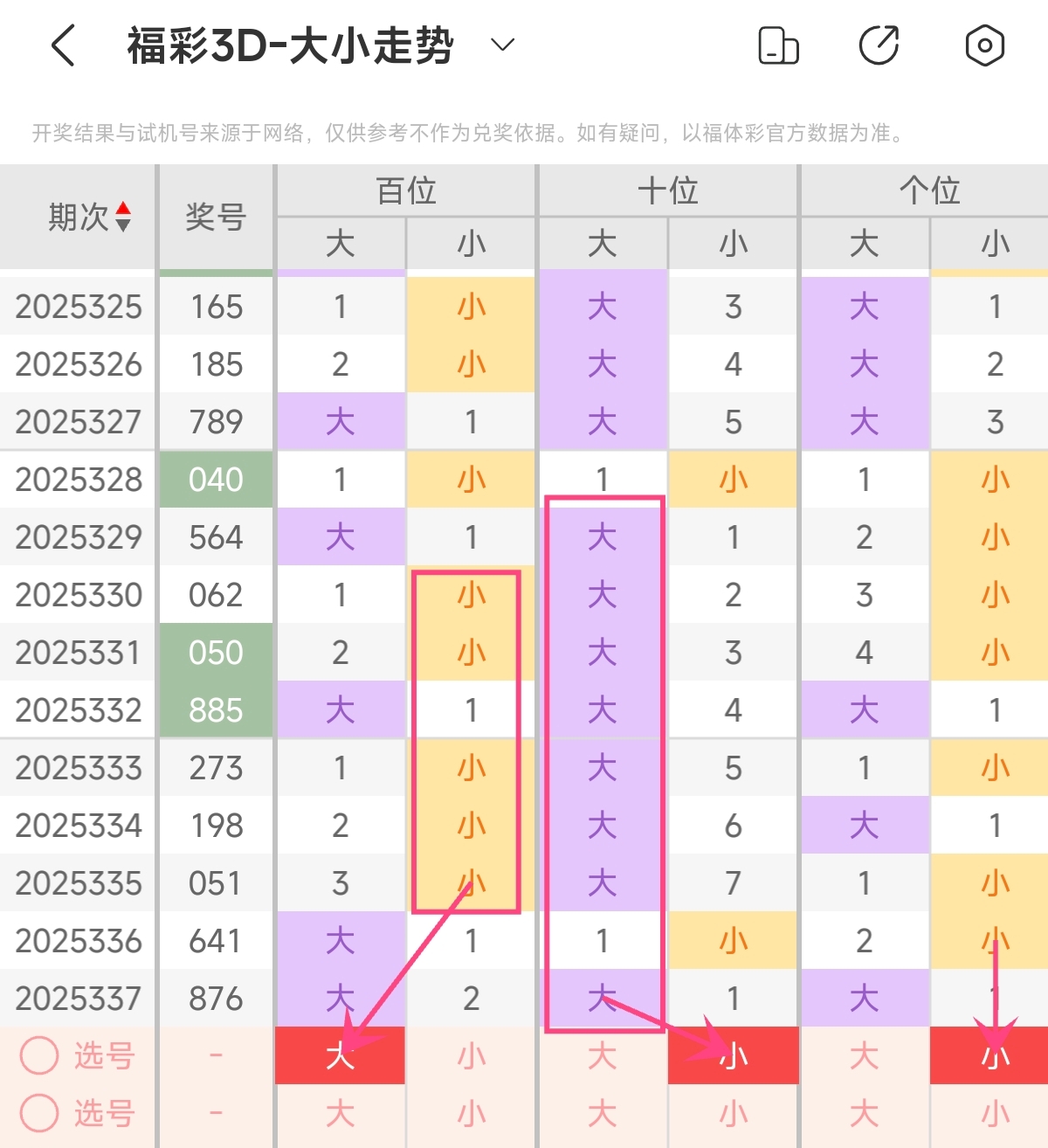
Task: Deselect the red 小 under 个位
Action: [x=996, y=1055]
